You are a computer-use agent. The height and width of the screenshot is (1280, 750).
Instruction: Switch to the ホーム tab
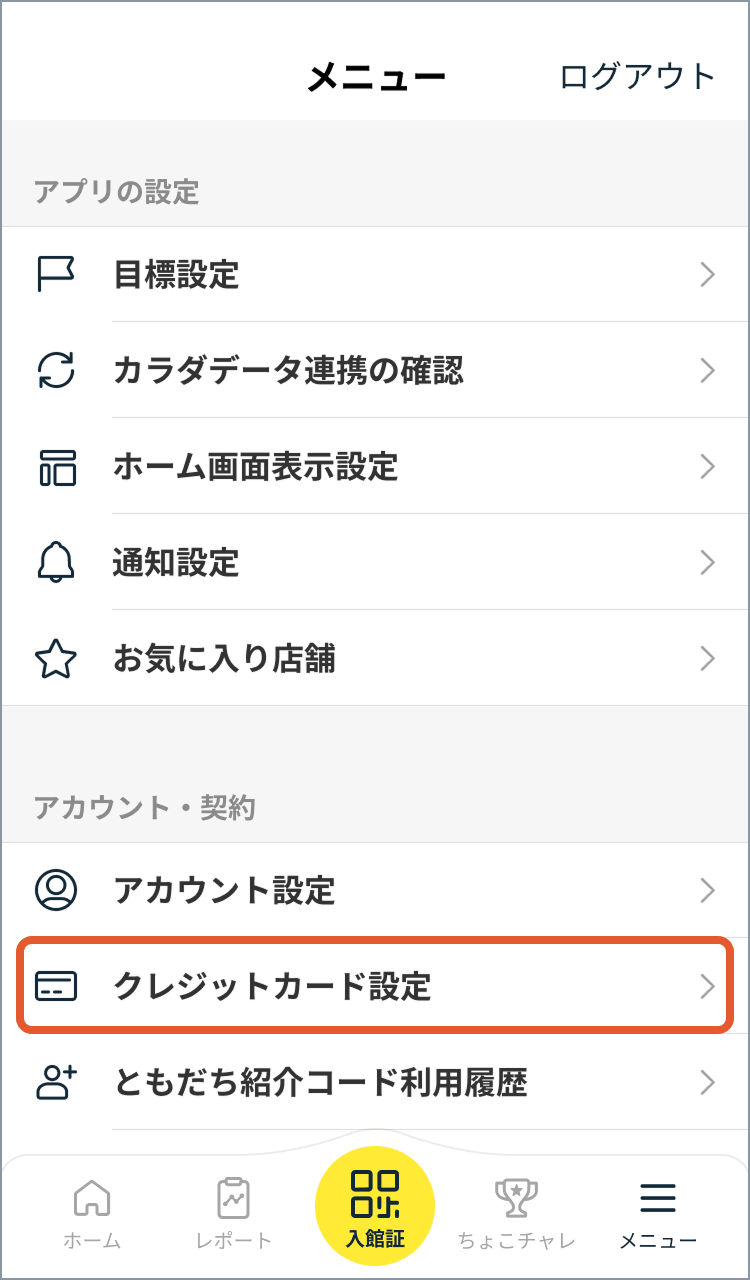(x=92, y=1214)
